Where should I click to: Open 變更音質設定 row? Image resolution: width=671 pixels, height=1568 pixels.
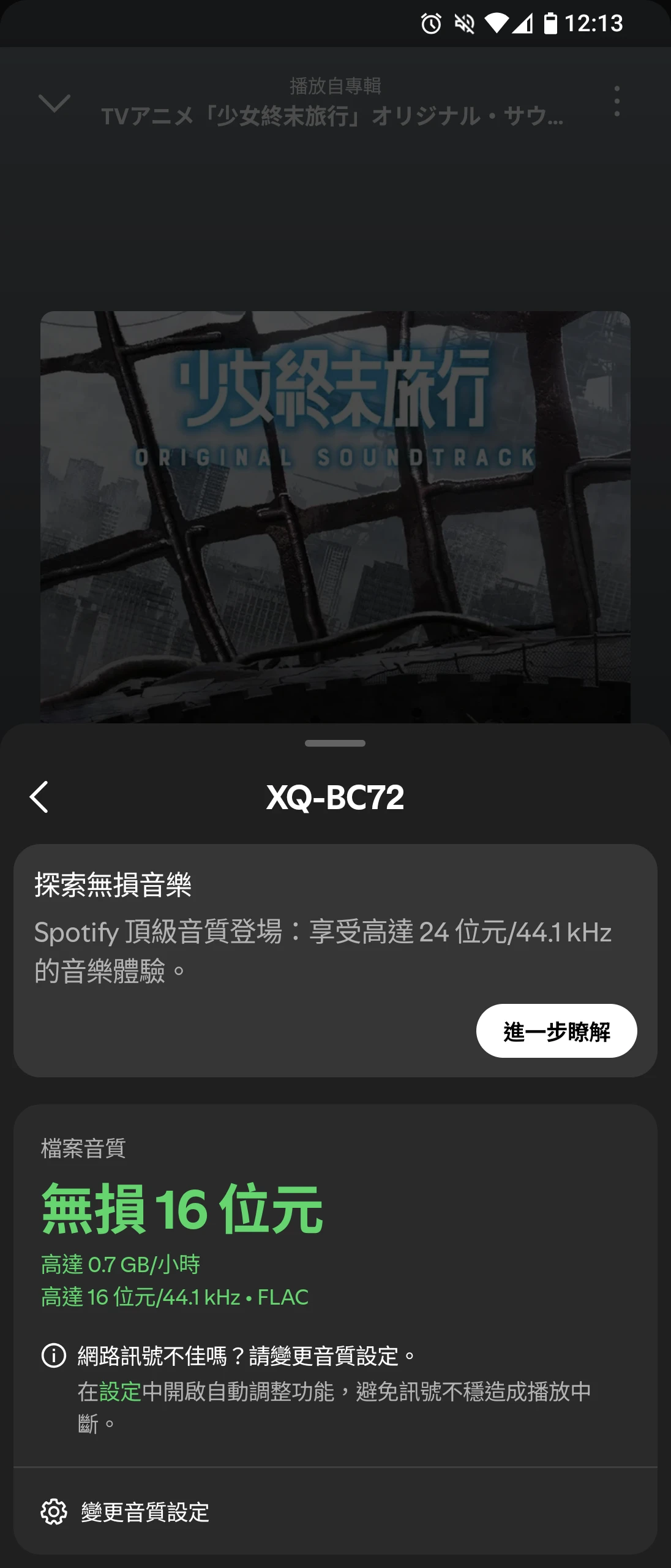point(146,1512)
